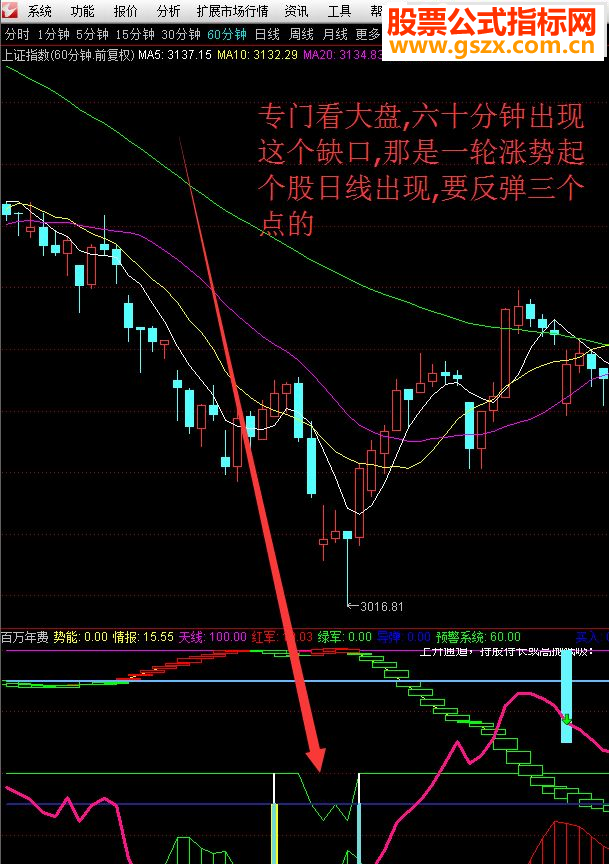Open the 工具 menu
The image size is (609, 864).
[340, 12]
